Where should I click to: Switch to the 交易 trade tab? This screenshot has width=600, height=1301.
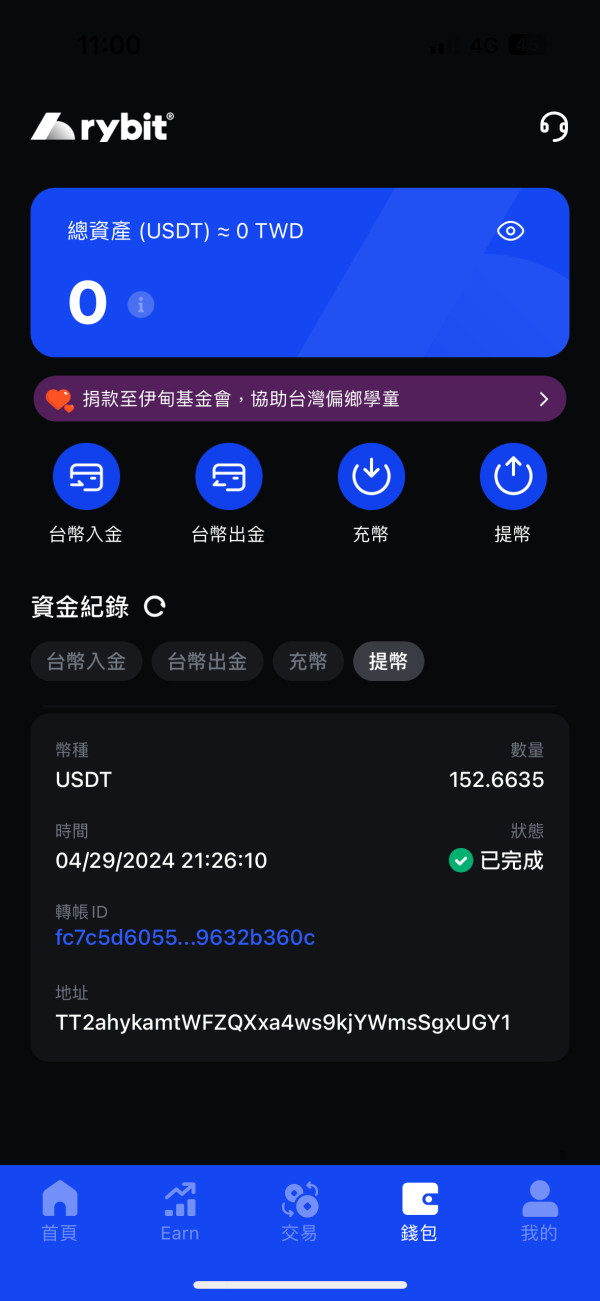pos(299,1210)
